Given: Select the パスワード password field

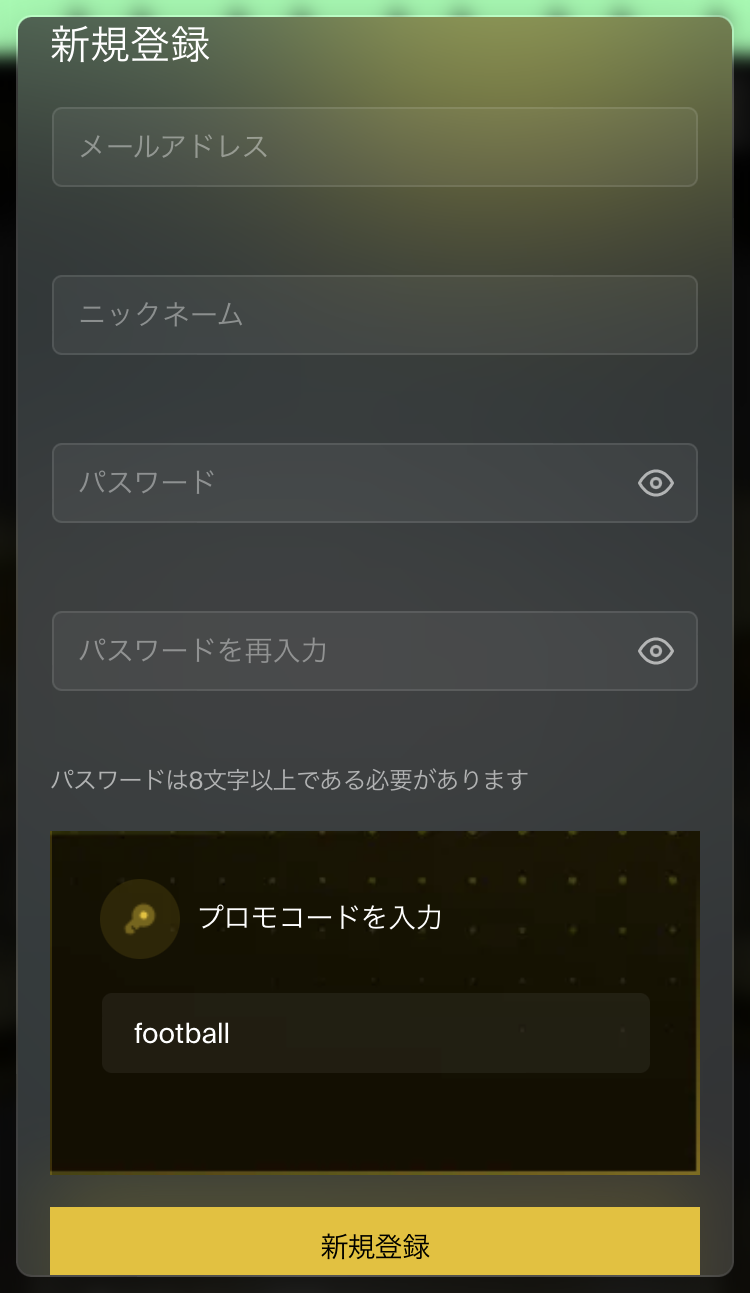Looking at the screenshot, I should pyautogui.click(x=340, y=483).
